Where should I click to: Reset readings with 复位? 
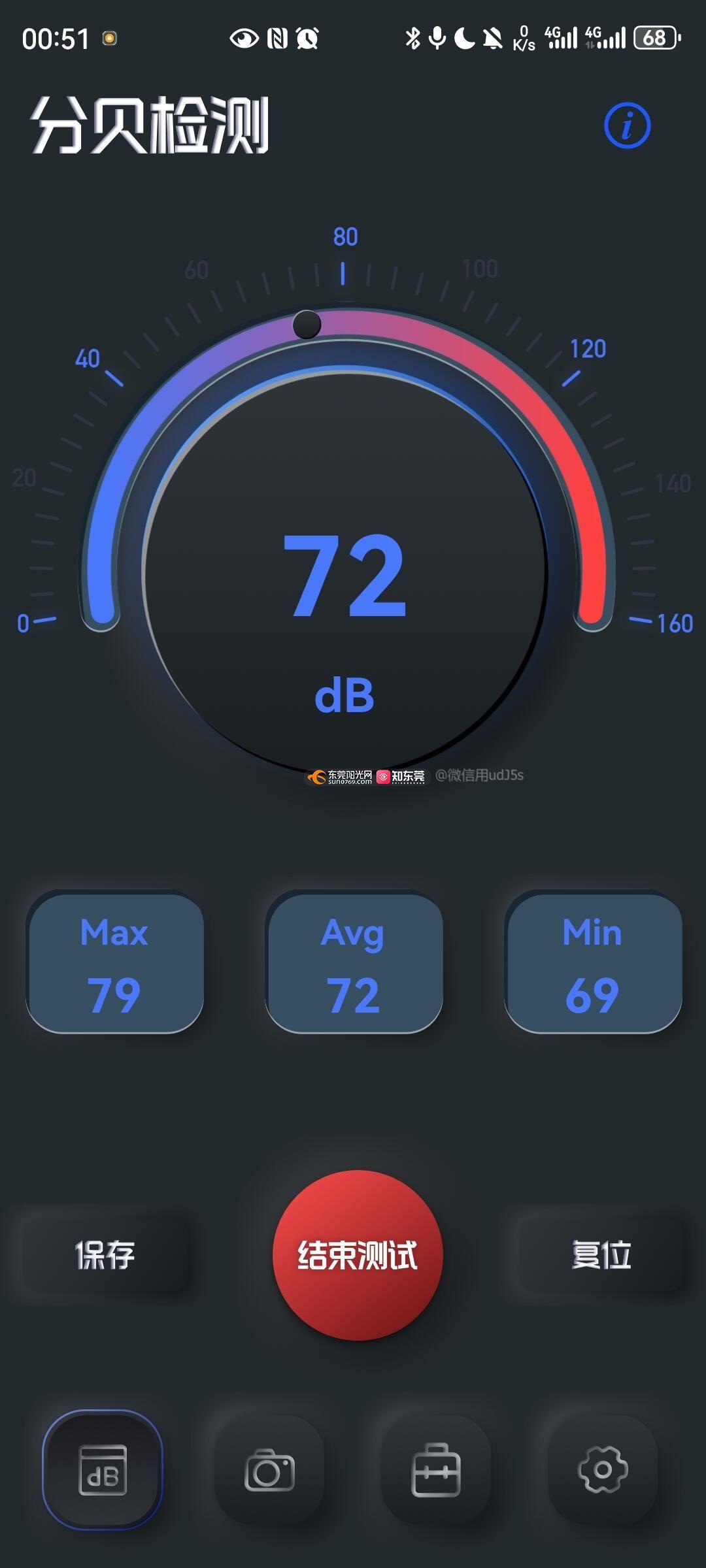pos(601,1254)
